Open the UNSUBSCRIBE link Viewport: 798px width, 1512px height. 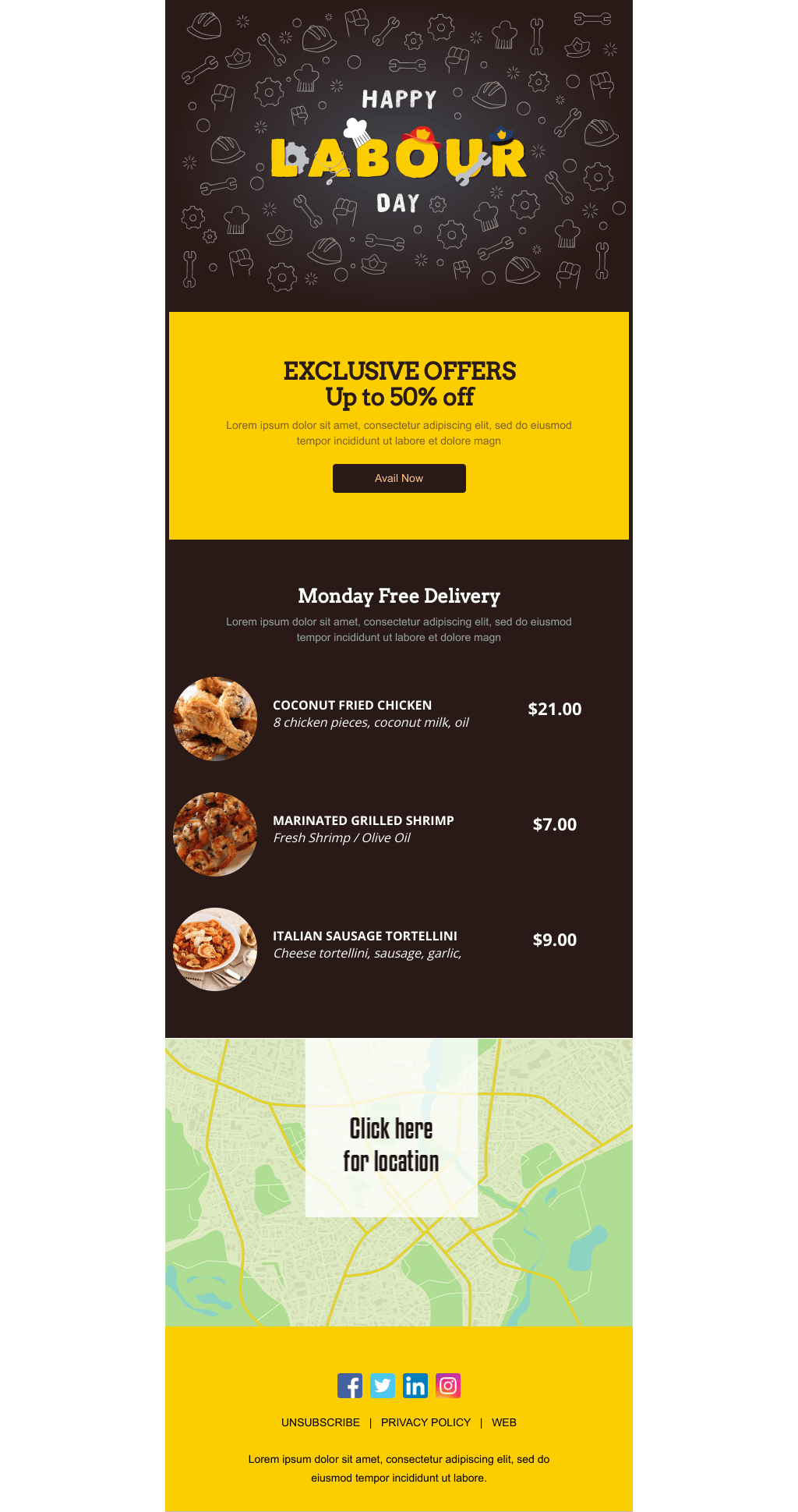pyautogui.click(x=320, y=1422)
